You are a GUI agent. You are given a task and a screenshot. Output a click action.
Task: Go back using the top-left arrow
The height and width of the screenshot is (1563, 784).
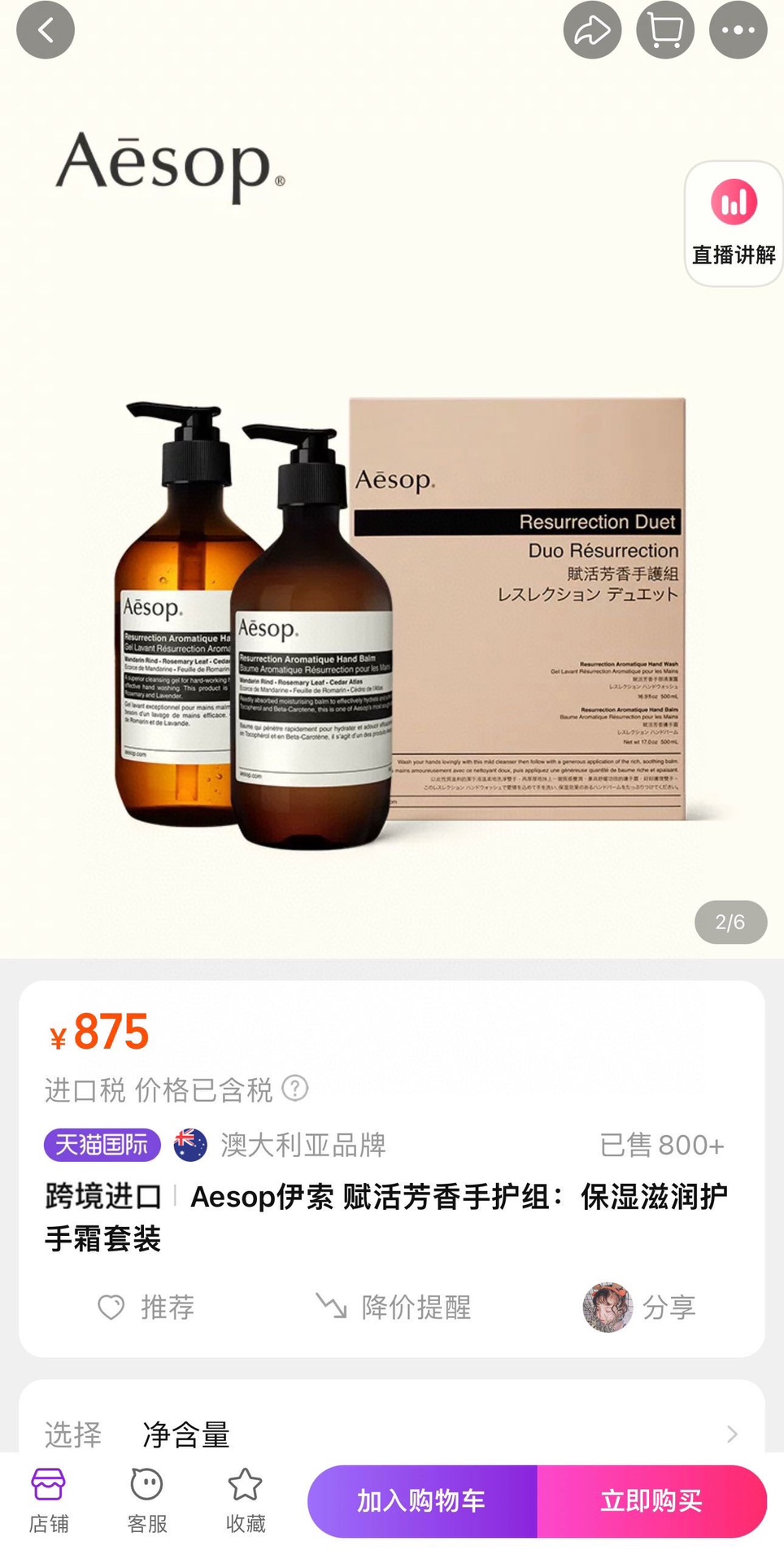click(46, 30)
